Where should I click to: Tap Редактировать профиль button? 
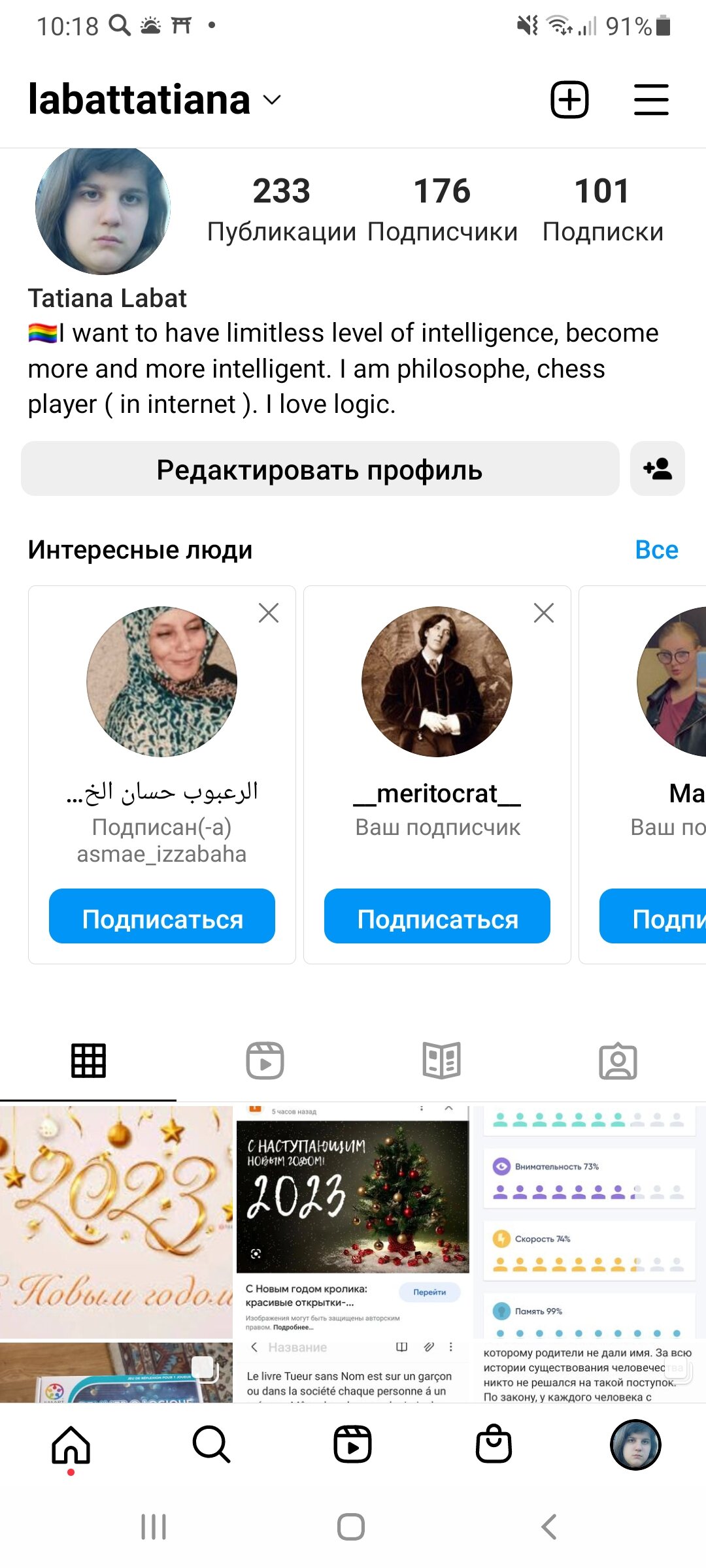[x=320, y=469]
